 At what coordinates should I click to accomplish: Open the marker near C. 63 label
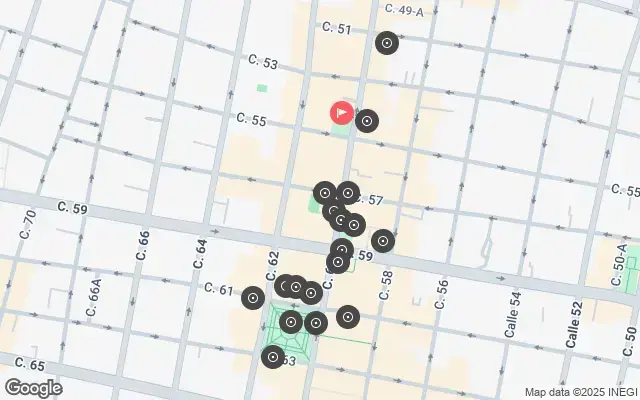click(272, 356)
